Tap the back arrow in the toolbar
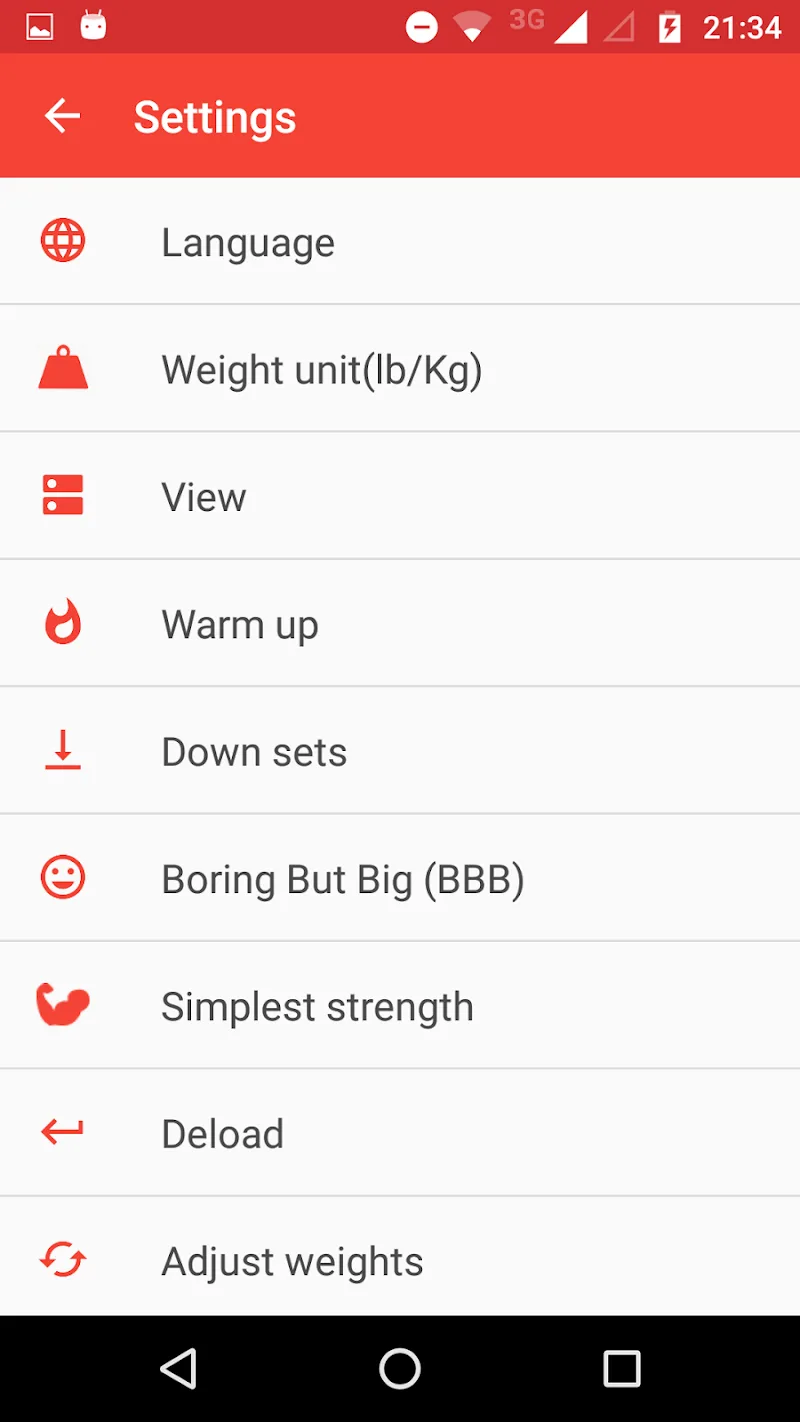The height and width of the screenshot is (1422, 800). pos(62,115)
